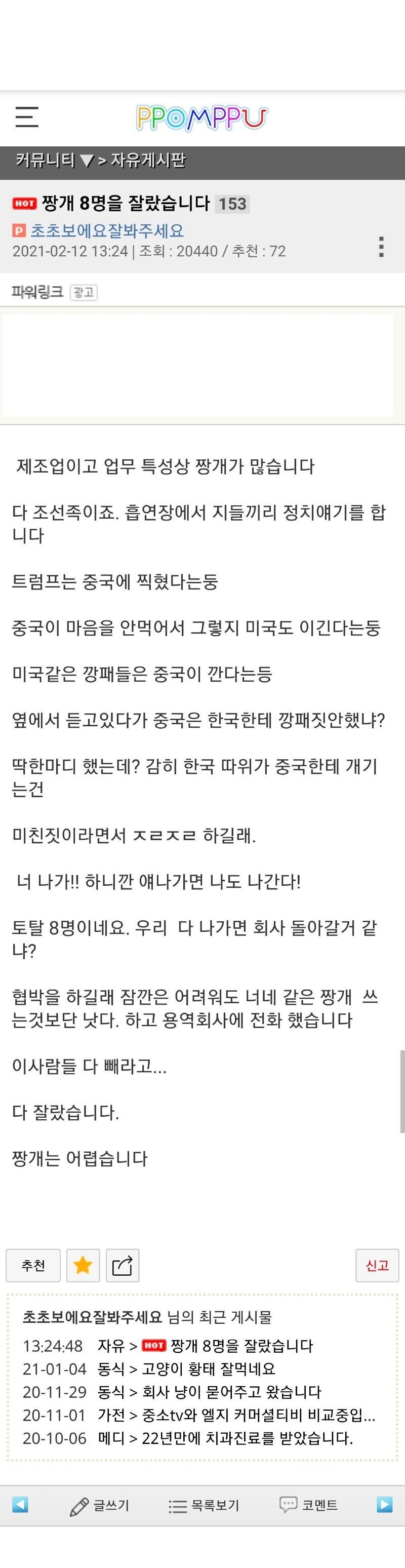Open the 자유게시판 board link
Image resolution: width=405 pixels, height=1568 pixels.
(x=148, y=160)
